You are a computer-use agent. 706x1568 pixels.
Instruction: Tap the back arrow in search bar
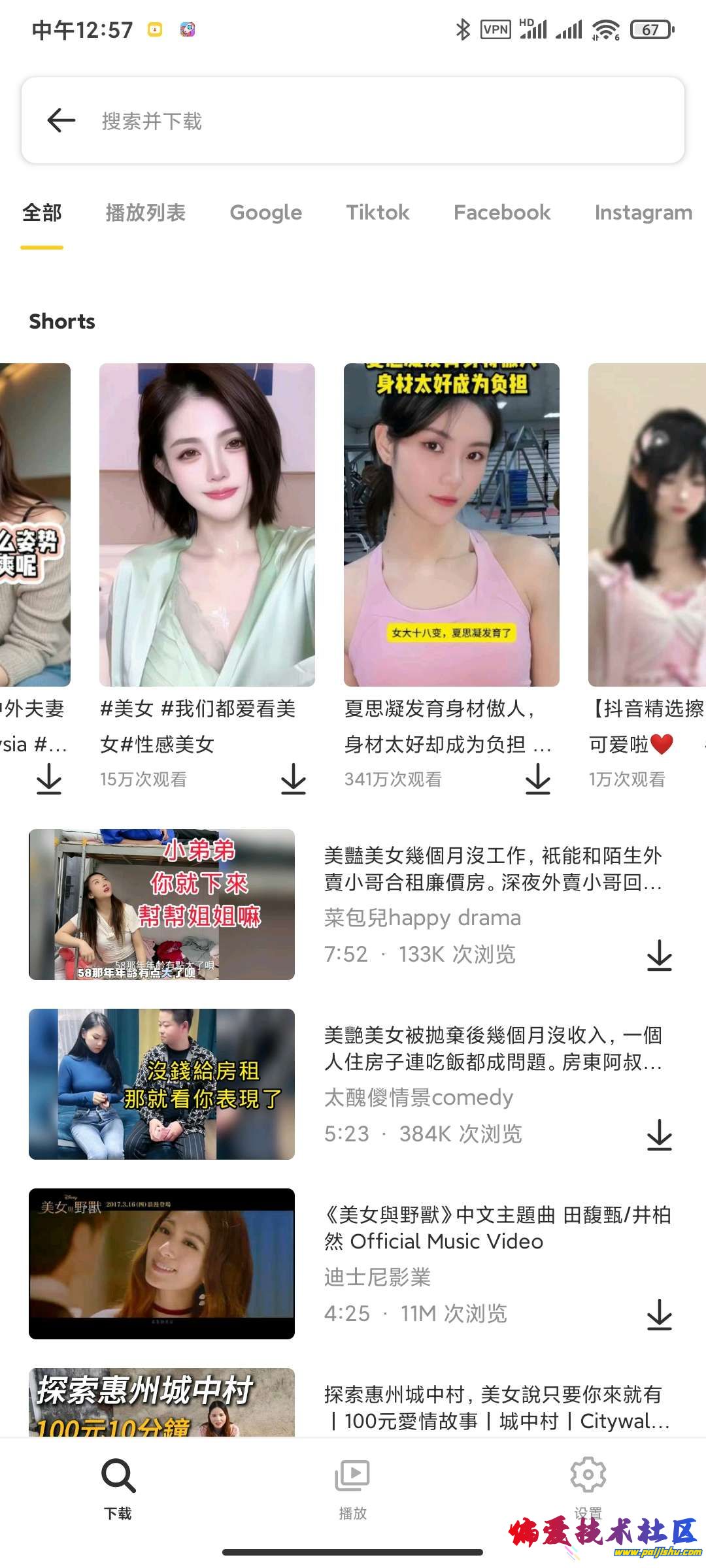[x=61, y=120]
